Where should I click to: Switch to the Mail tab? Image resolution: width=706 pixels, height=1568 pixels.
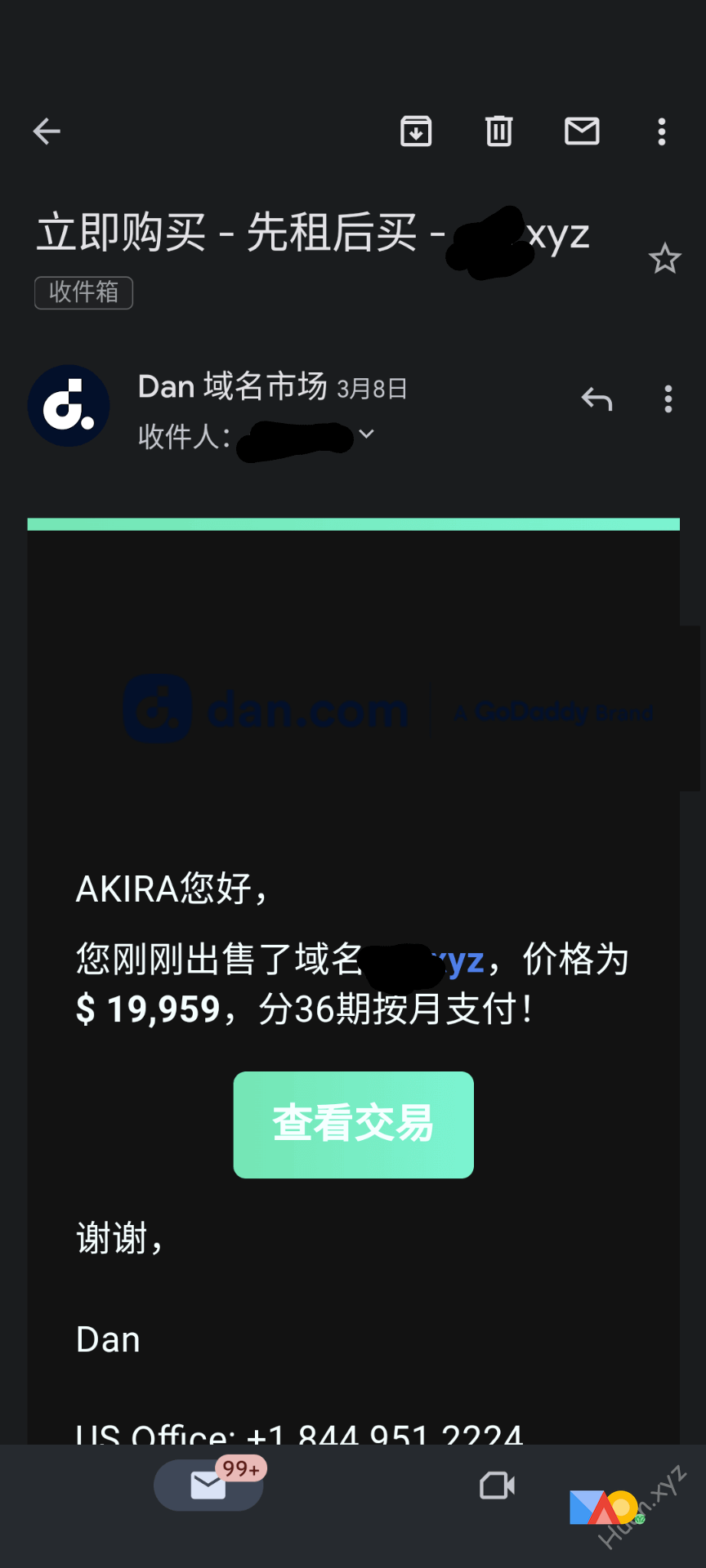click(x=208, y=1486)
